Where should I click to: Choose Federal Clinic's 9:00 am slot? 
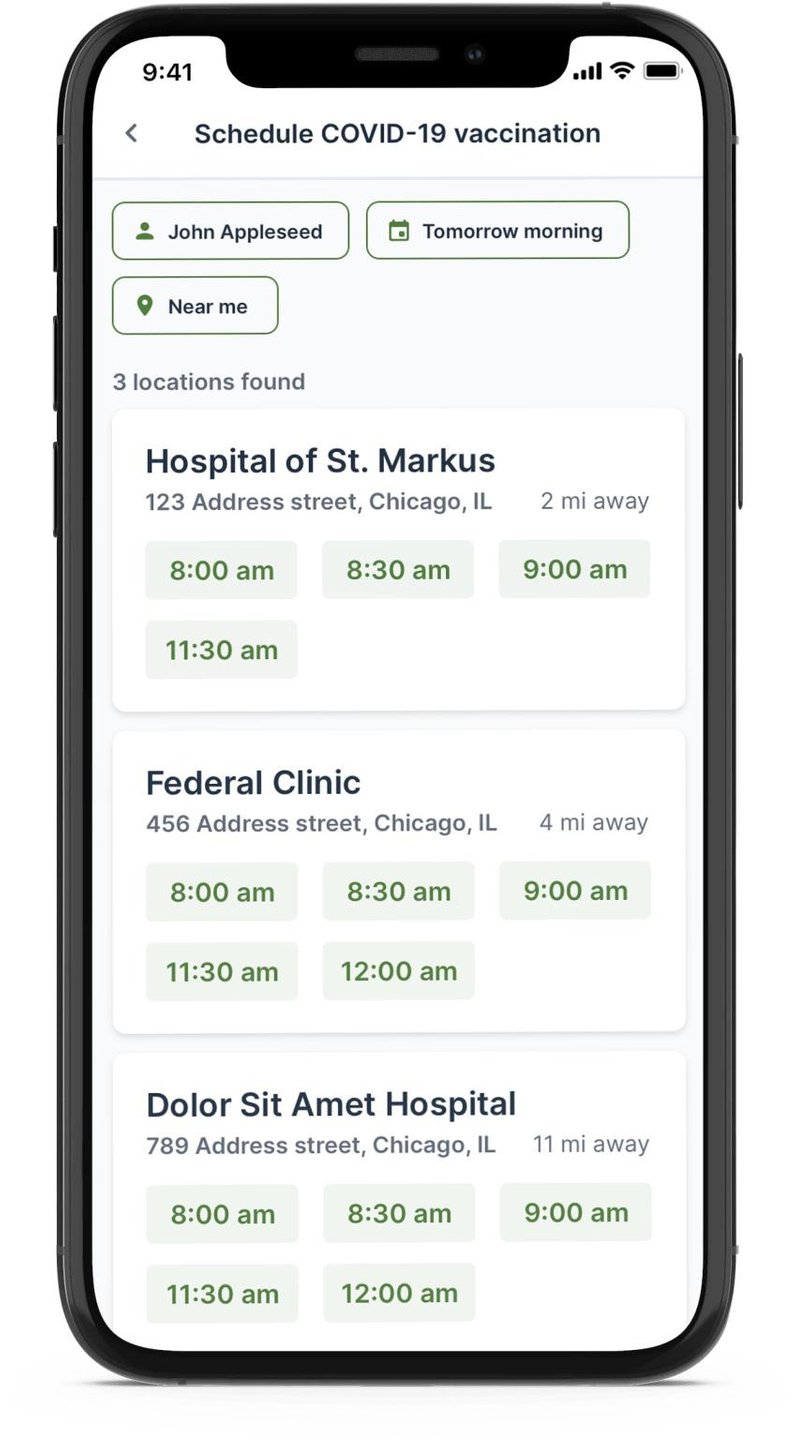pos(575,890)
